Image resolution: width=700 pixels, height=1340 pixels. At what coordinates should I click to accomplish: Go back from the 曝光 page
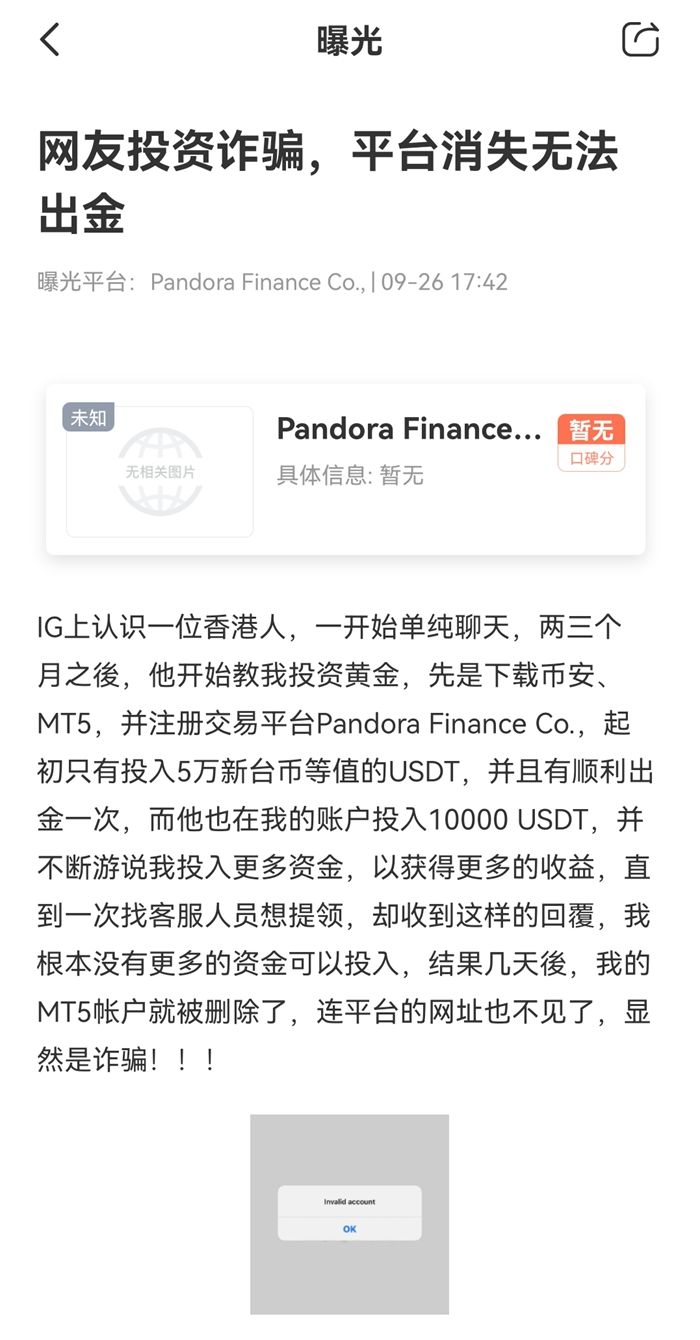tap(50, 40)
